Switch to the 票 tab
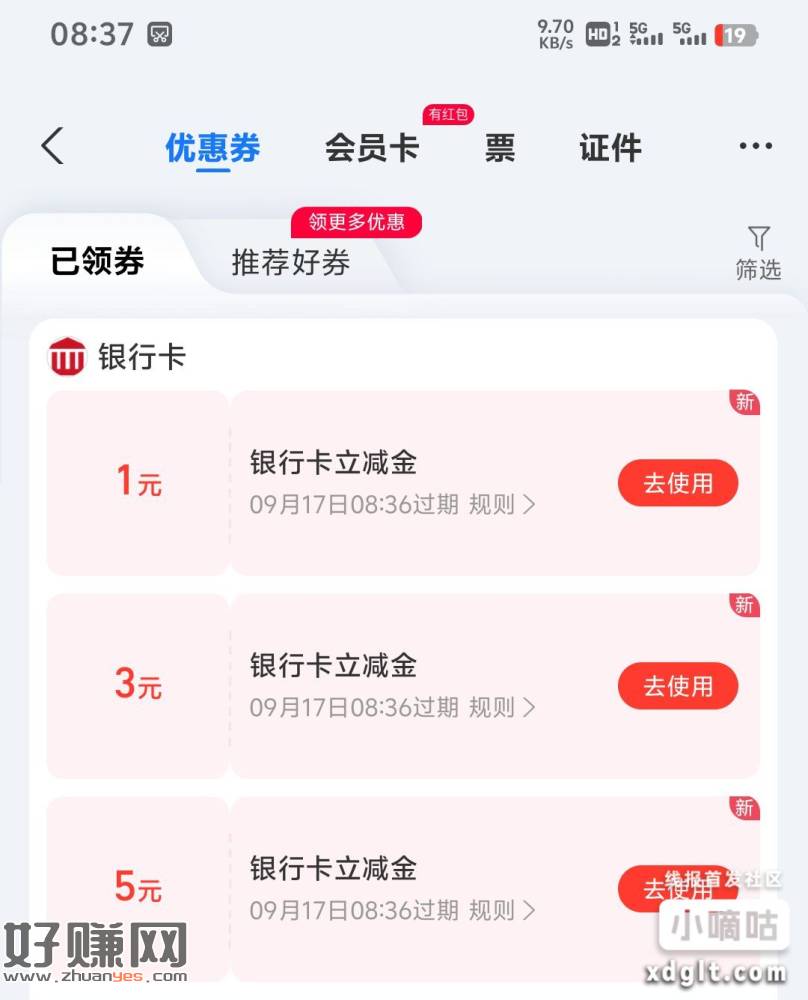 [500, 148]
